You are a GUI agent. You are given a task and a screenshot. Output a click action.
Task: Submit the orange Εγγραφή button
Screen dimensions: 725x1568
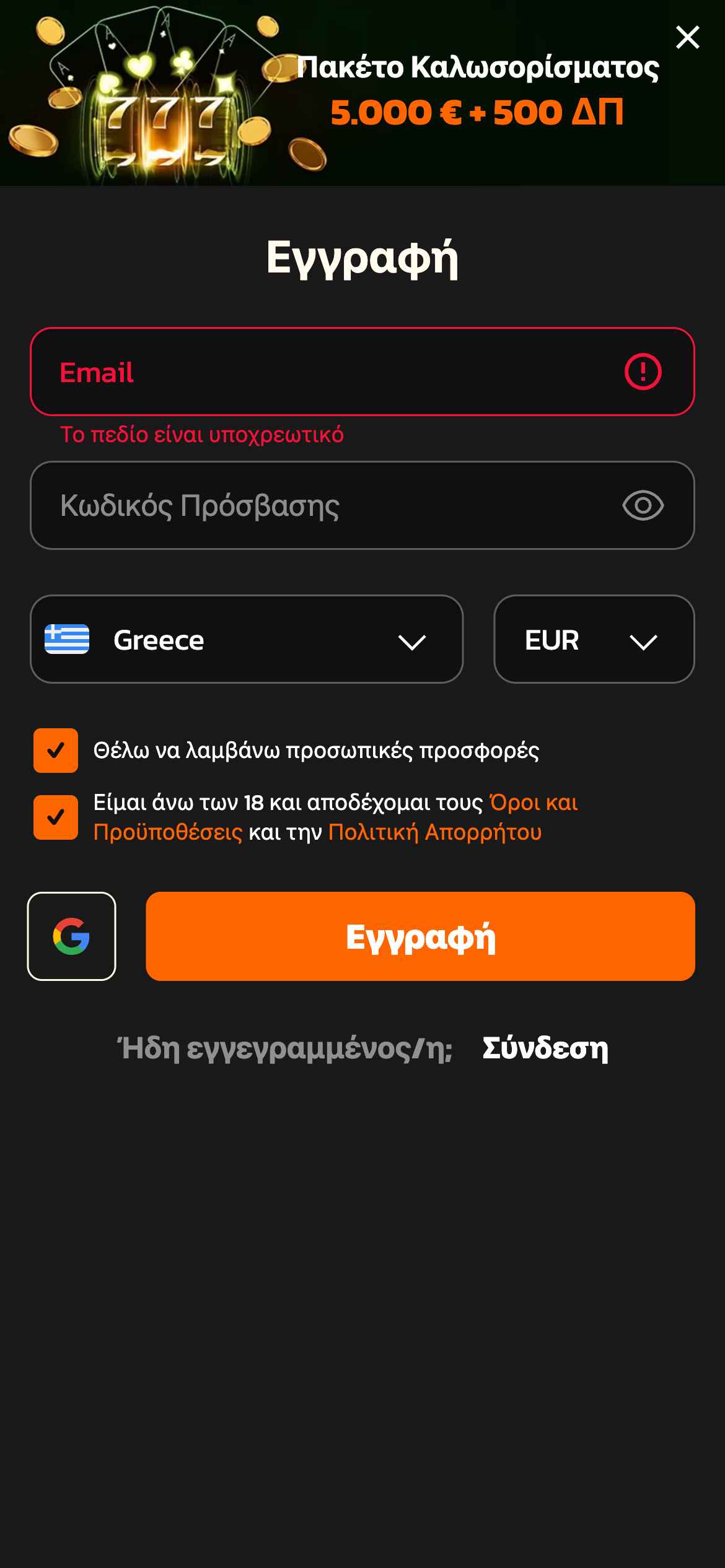point(420,936)
